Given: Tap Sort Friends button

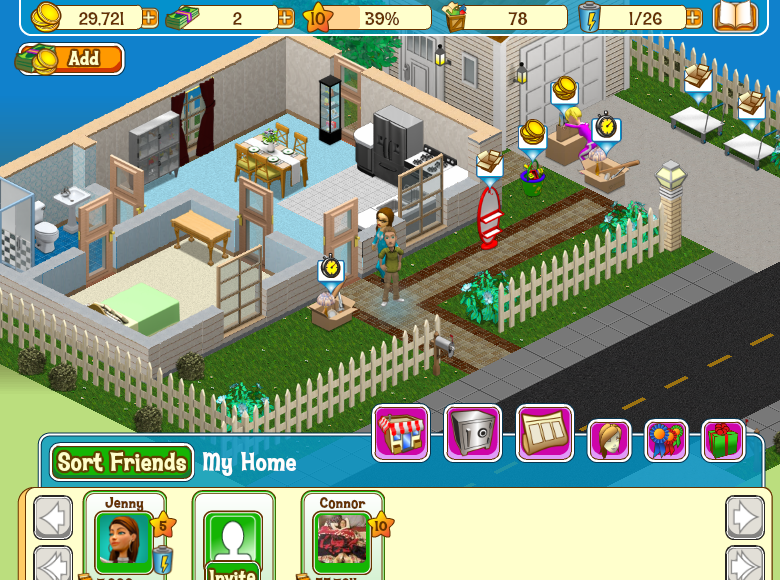Looking at the screenshot, I should (122, 462).
